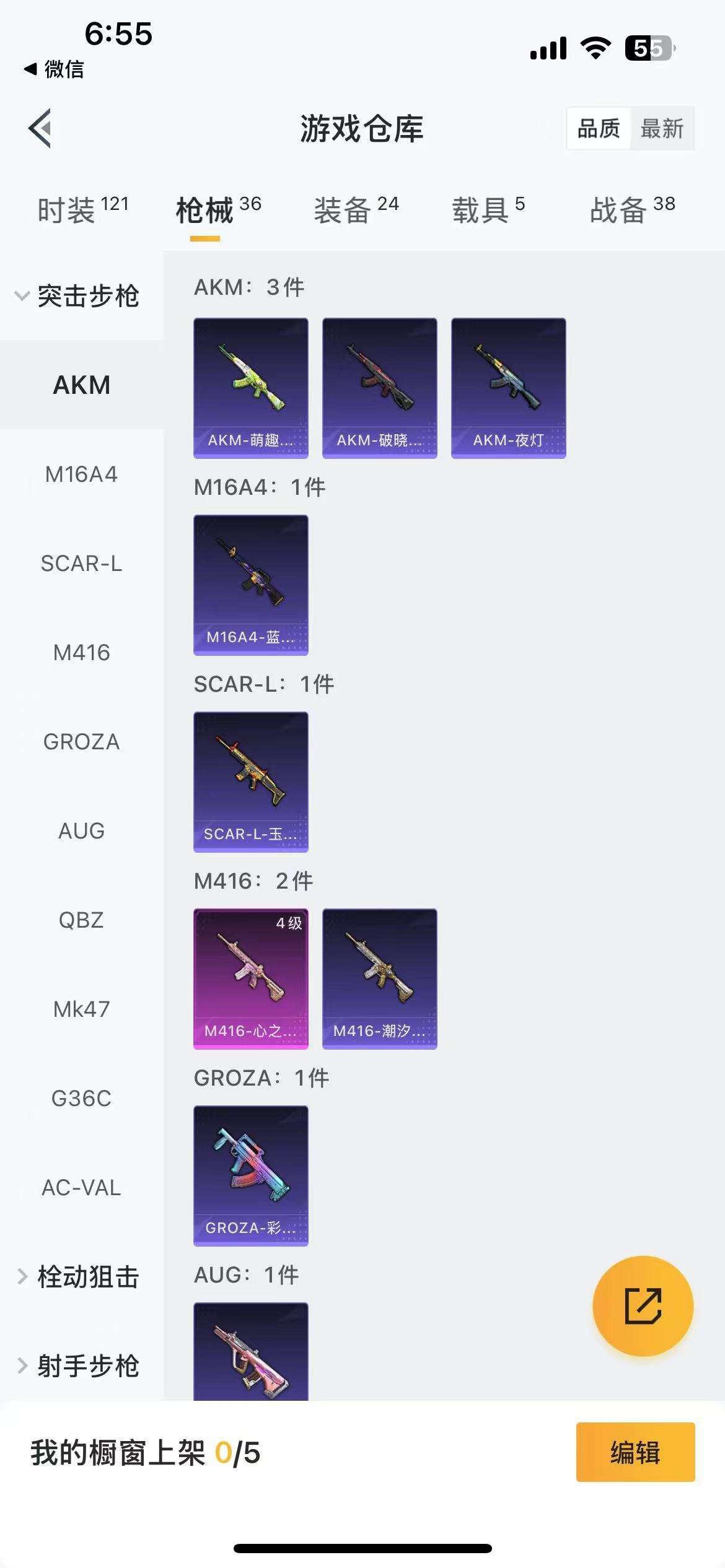Open the M416-心之 level 4 skin card

(x=250, y=978)
